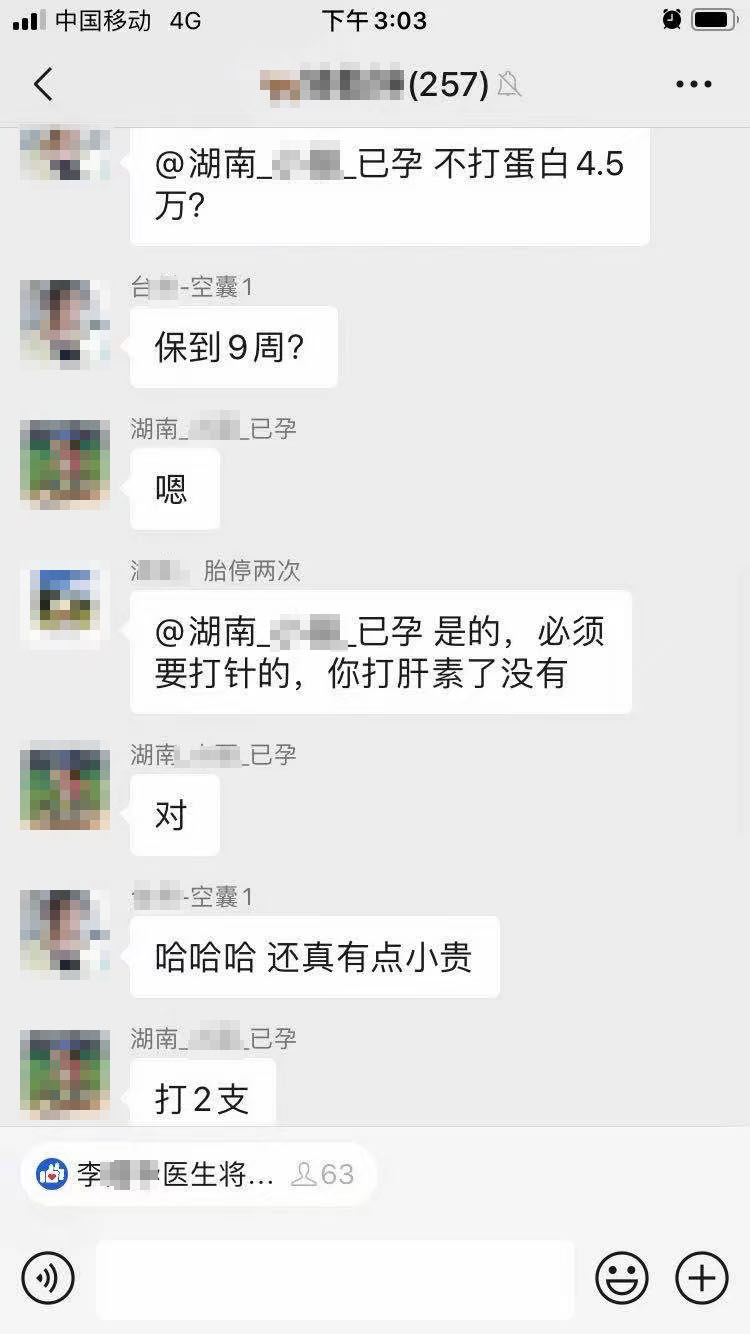Tap the back arrow to exit chat
The height and width of the screenshot is (1334, 750).
pos(42,85)
